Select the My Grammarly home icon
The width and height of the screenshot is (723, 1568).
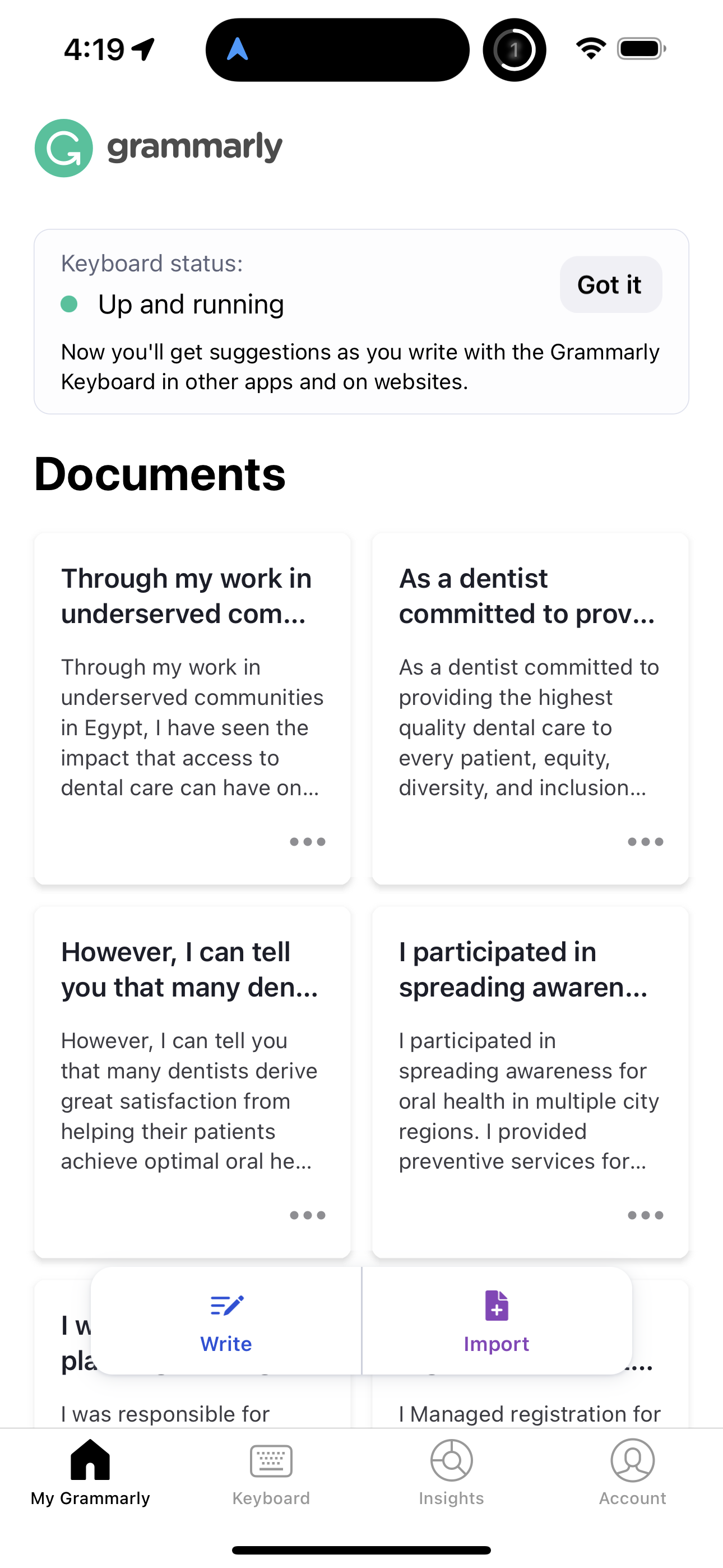[x=90, y=1461]
